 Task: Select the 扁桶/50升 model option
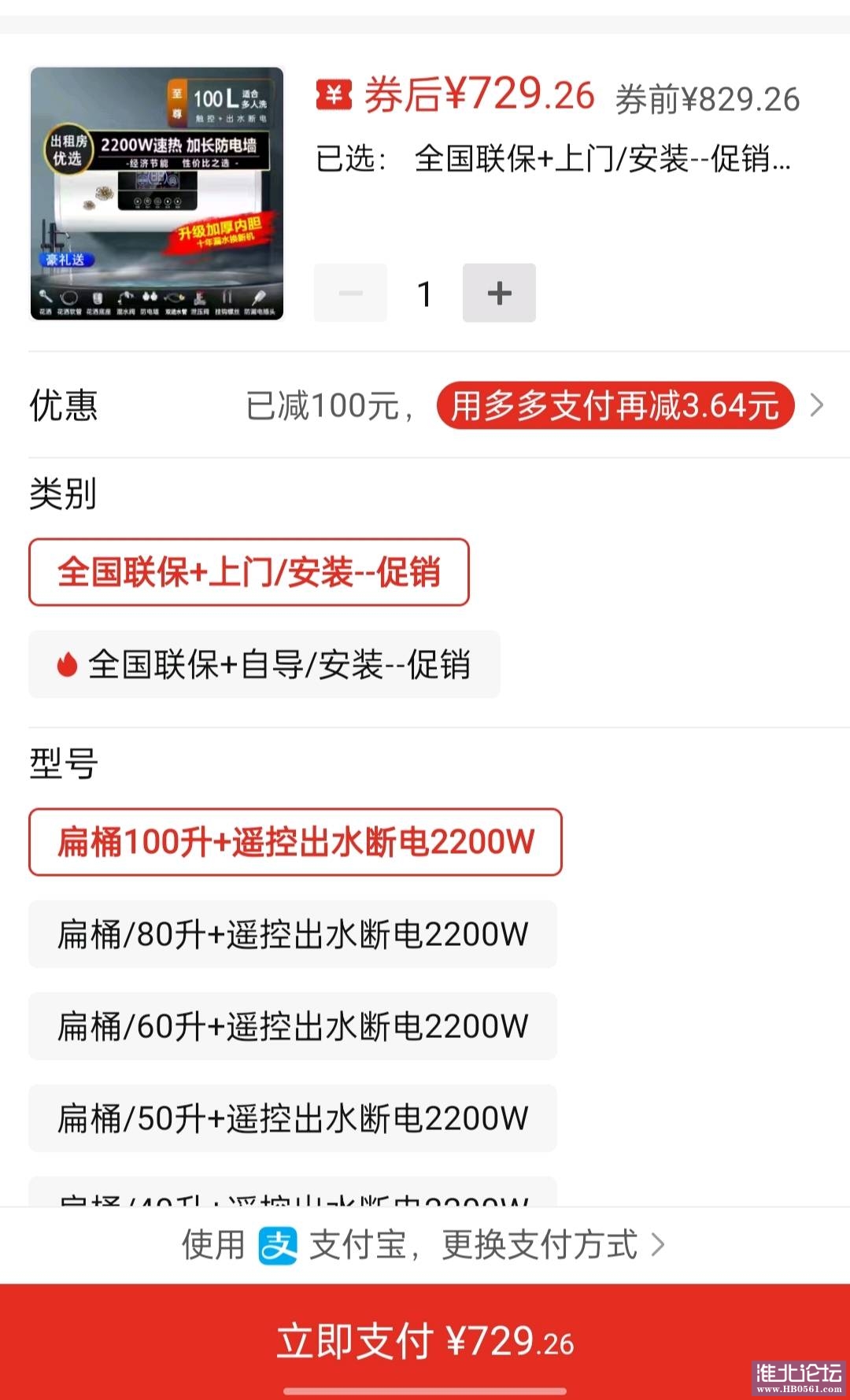pos(292,1118)
